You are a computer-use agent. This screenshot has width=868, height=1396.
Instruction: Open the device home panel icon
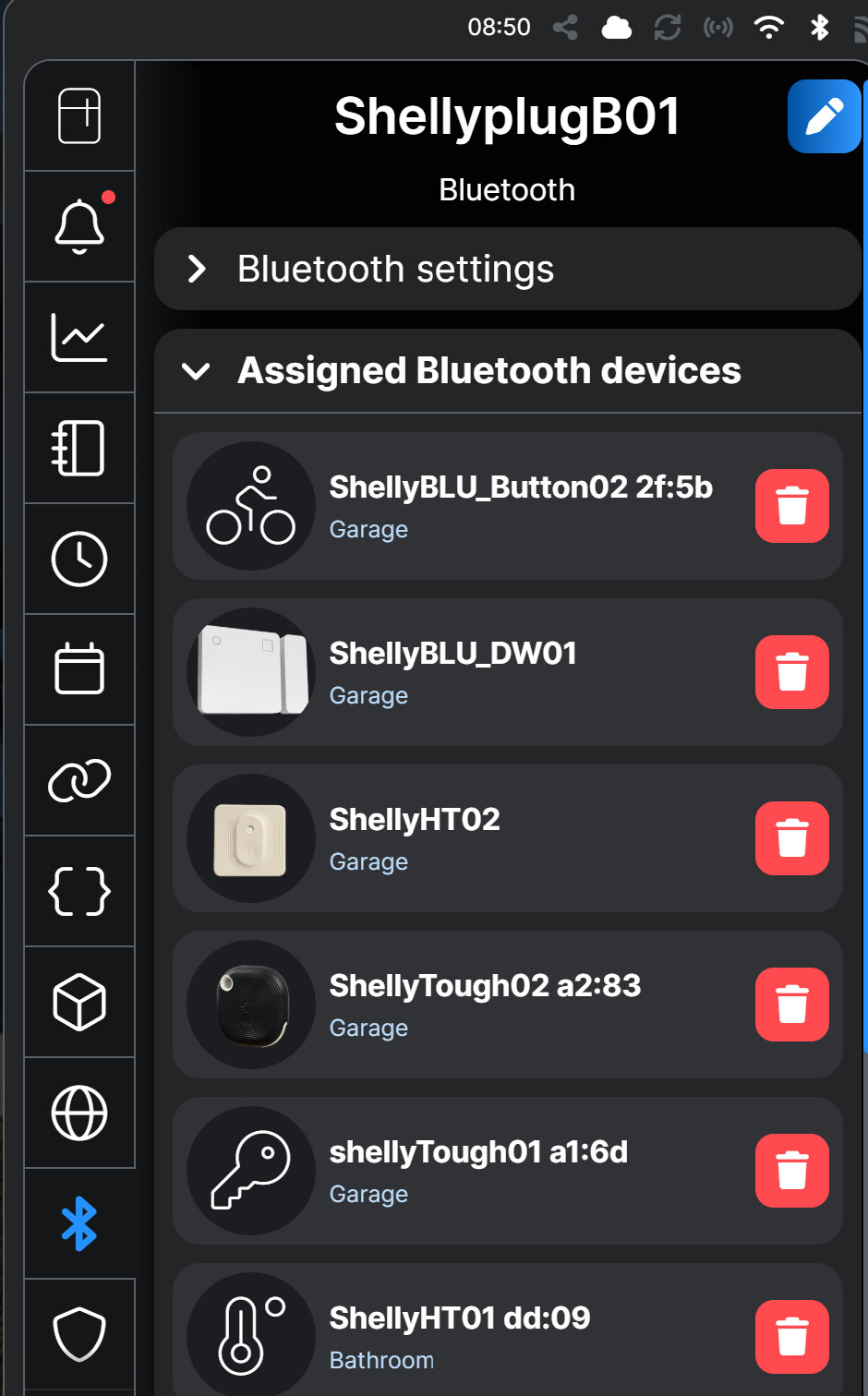tap(79, 115)
